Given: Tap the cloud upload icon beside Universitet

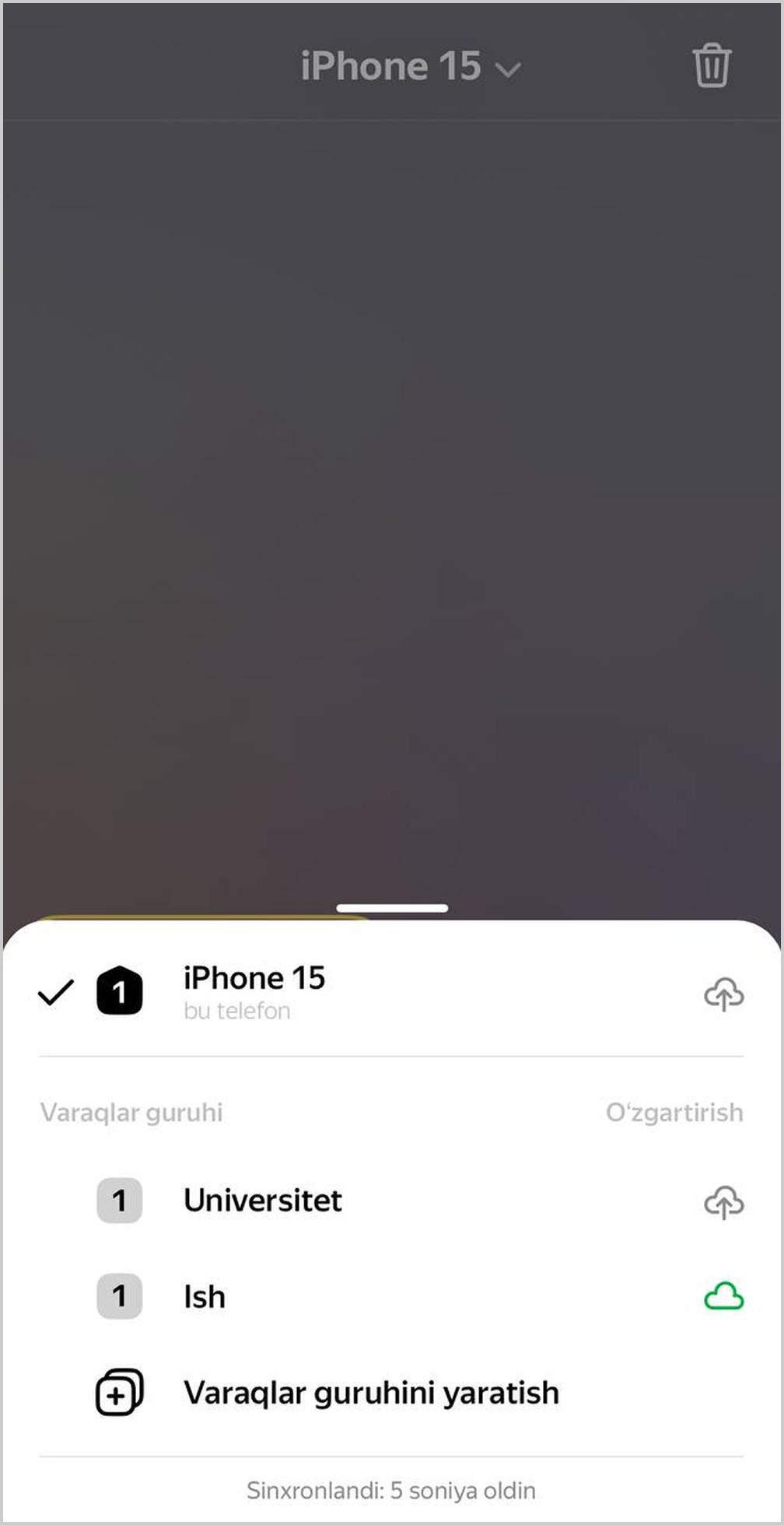Looking at the screenshot, I should click(723, 1202).
